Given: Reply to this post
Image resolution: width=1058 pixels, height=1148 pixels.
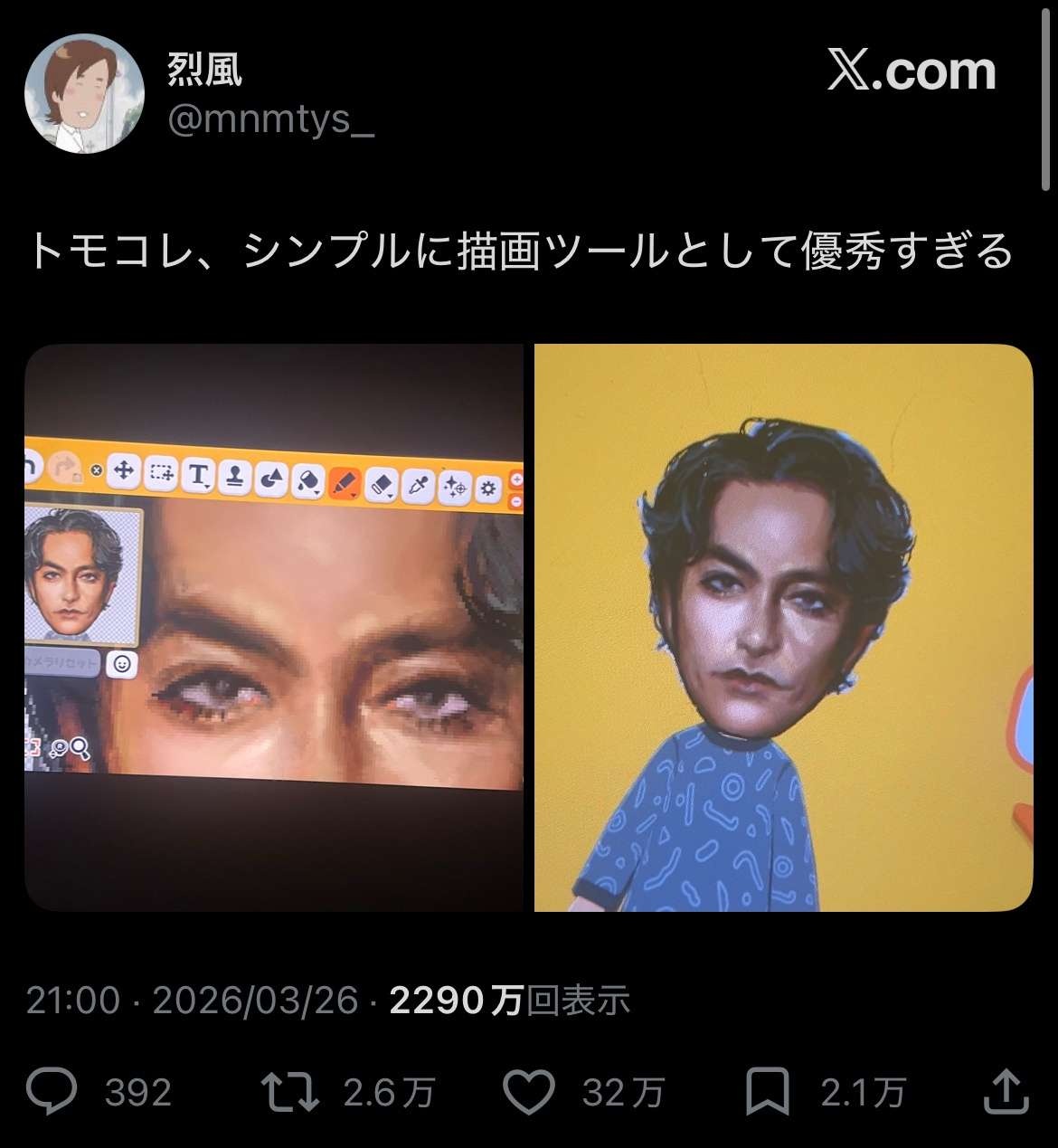Looking at the screenshot, I should 52,1092.
